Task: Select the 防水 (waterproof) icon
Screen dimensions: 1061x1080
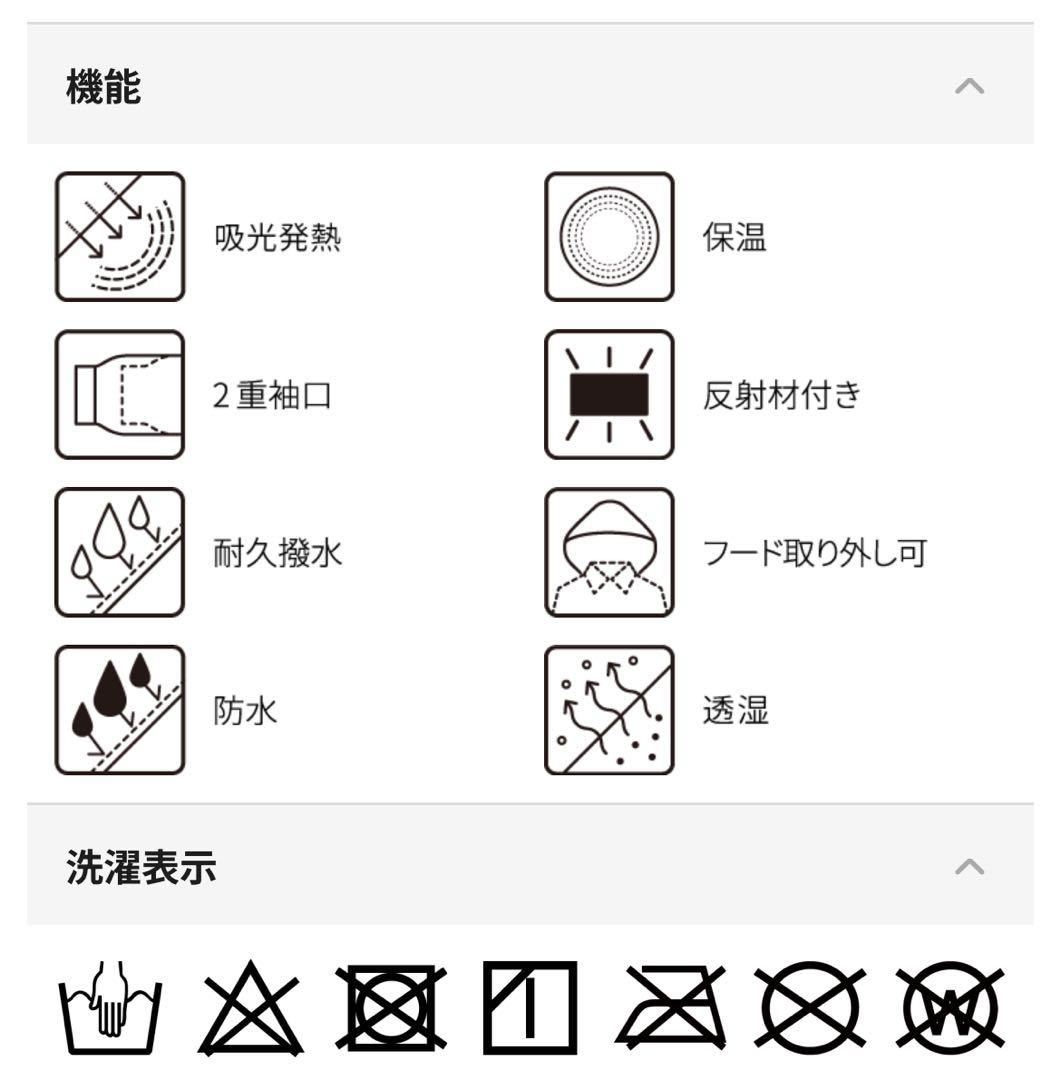Action: click(119, 712)
